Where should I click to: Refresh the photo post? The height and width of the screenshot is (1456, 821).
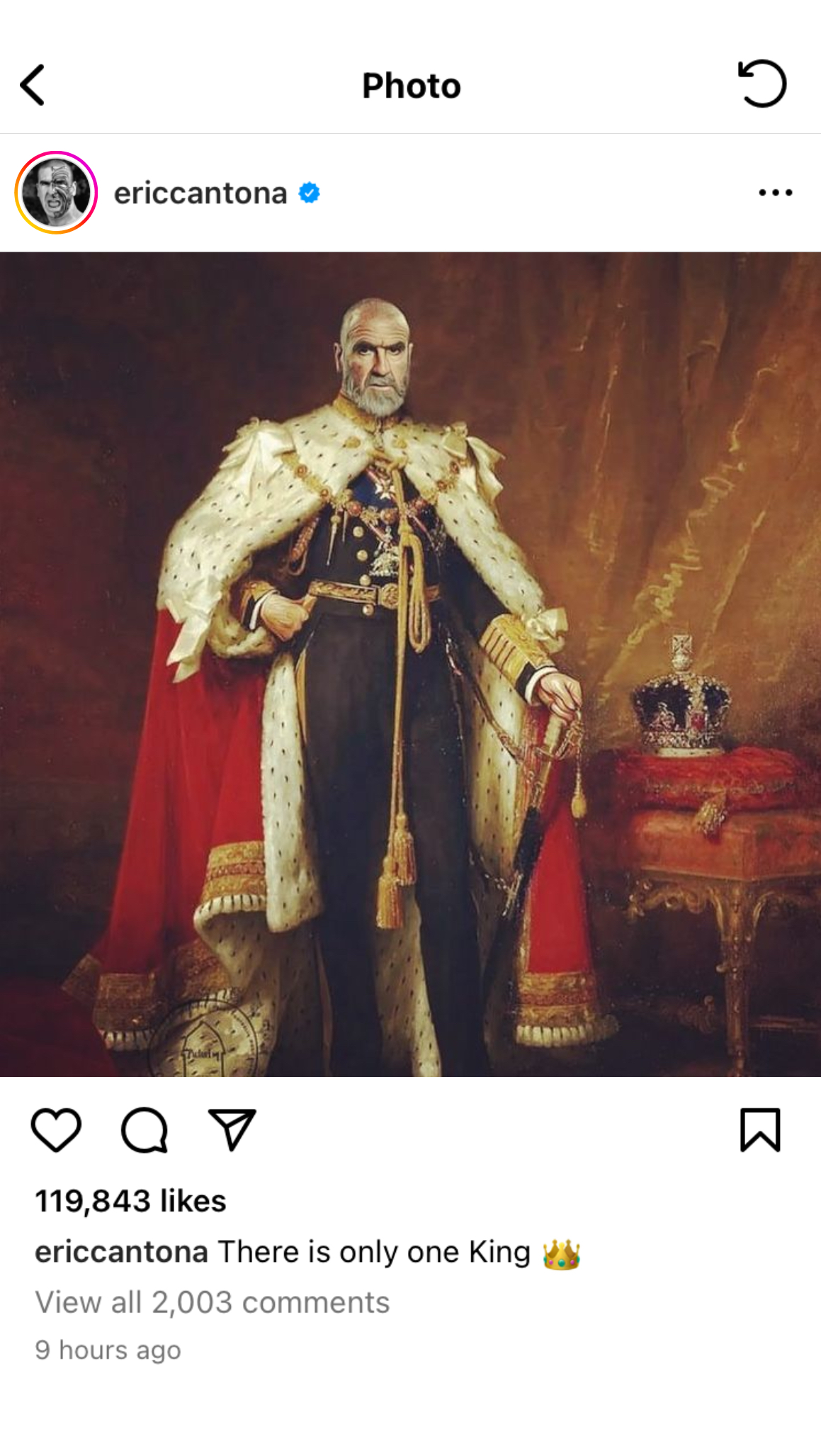point(762,84)
